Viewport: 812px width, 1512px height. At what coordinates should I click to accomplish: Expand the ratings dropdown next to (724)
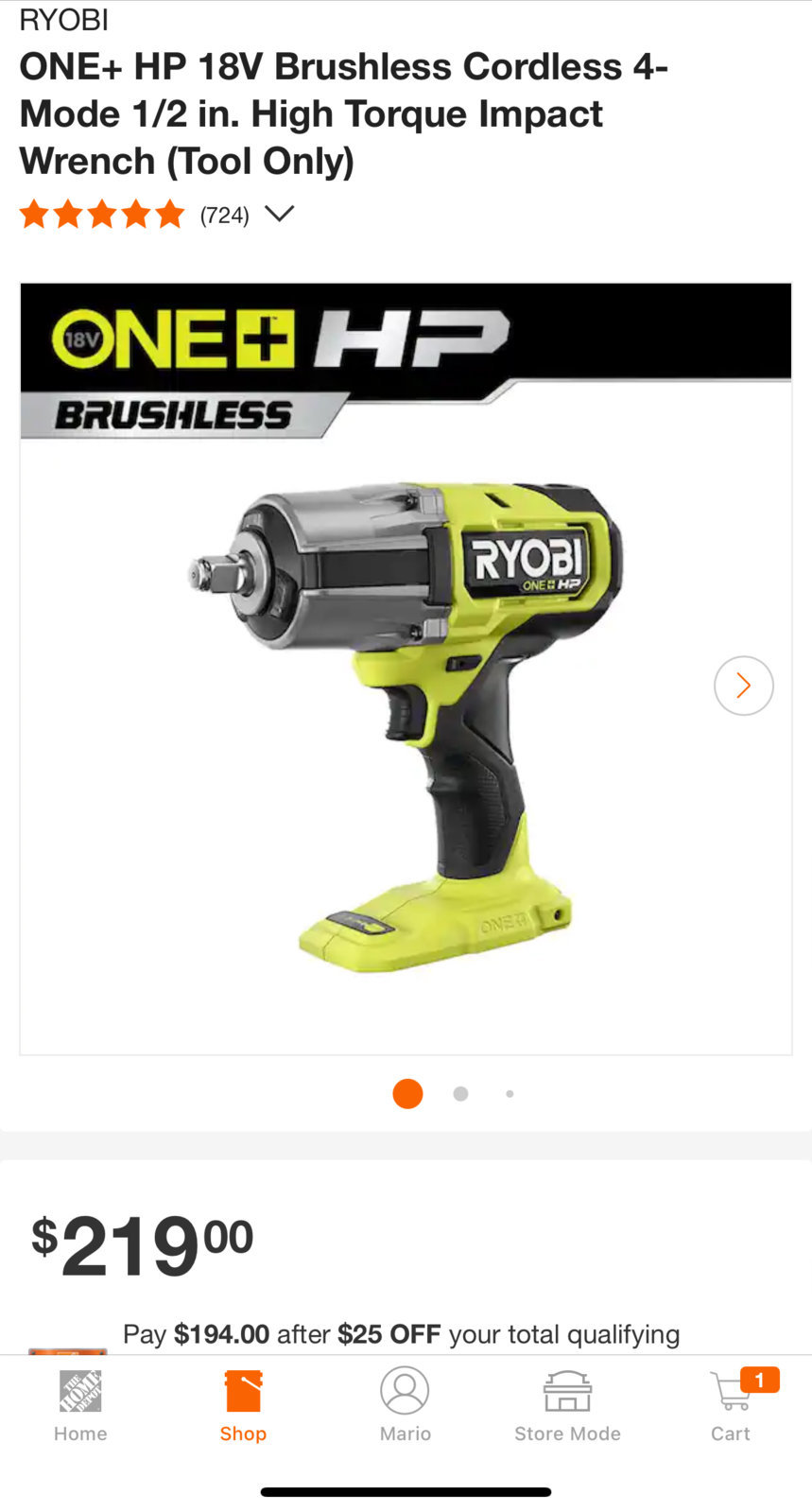pos(279,214)
